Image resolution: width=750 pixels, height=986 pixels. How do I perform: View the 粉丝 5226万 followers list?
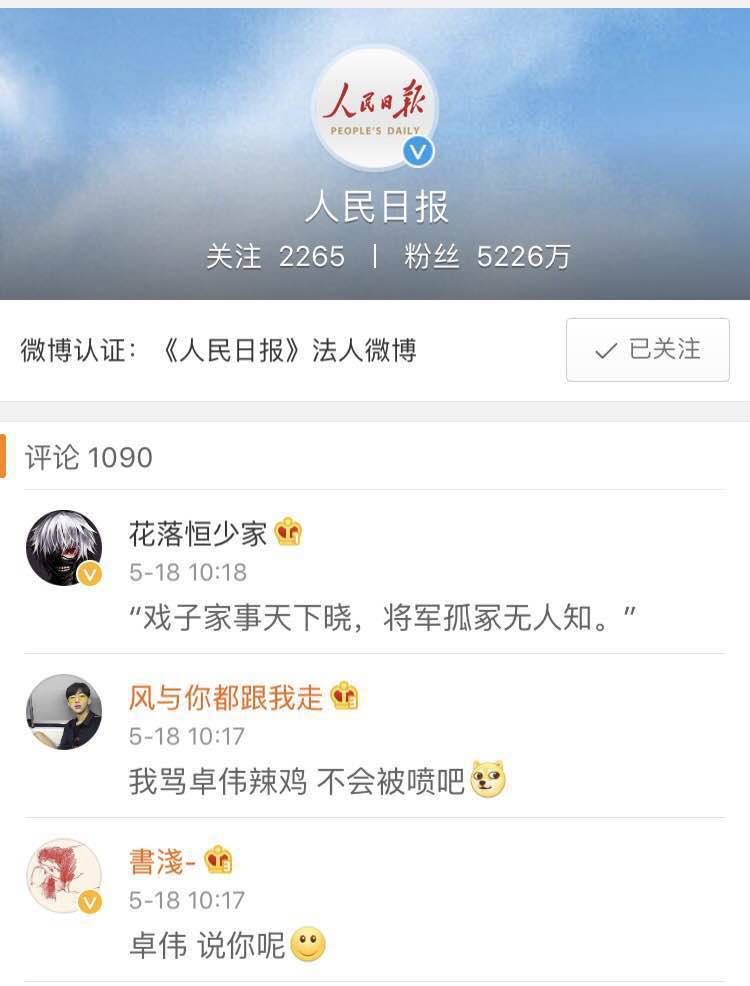pyautogui.click(x=487, y=257)
